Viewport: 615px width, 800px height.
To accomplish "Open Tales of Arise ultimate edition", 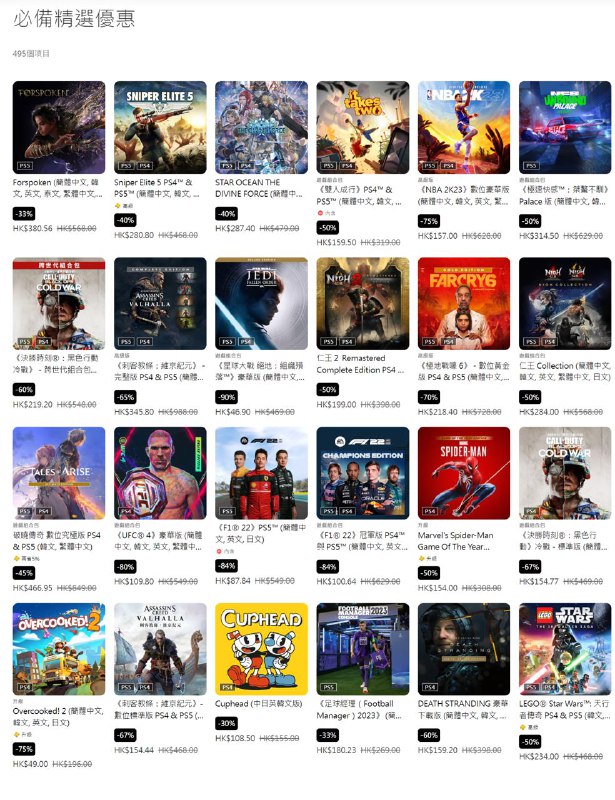I will click(59, 473).
